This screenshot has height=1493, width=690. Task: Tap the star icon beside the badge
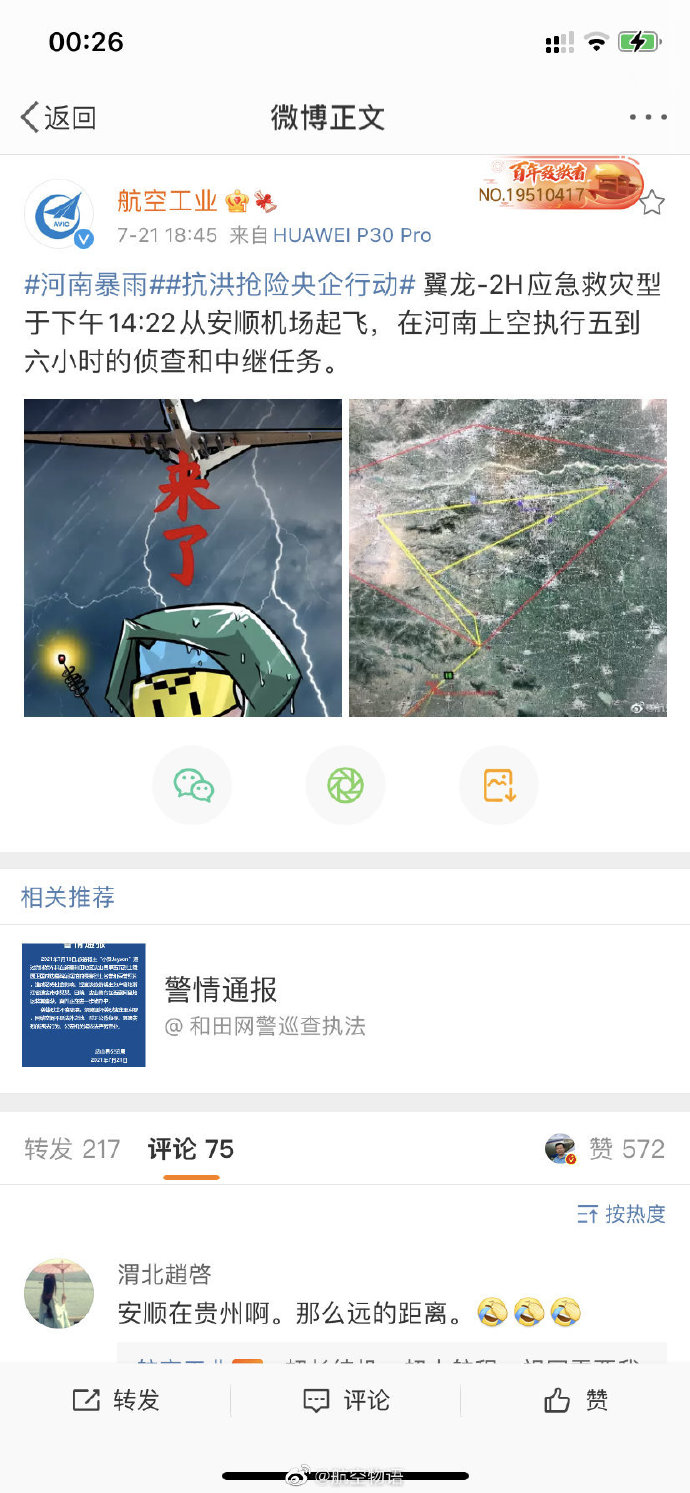pyautogui.click(x=652, y=203)
